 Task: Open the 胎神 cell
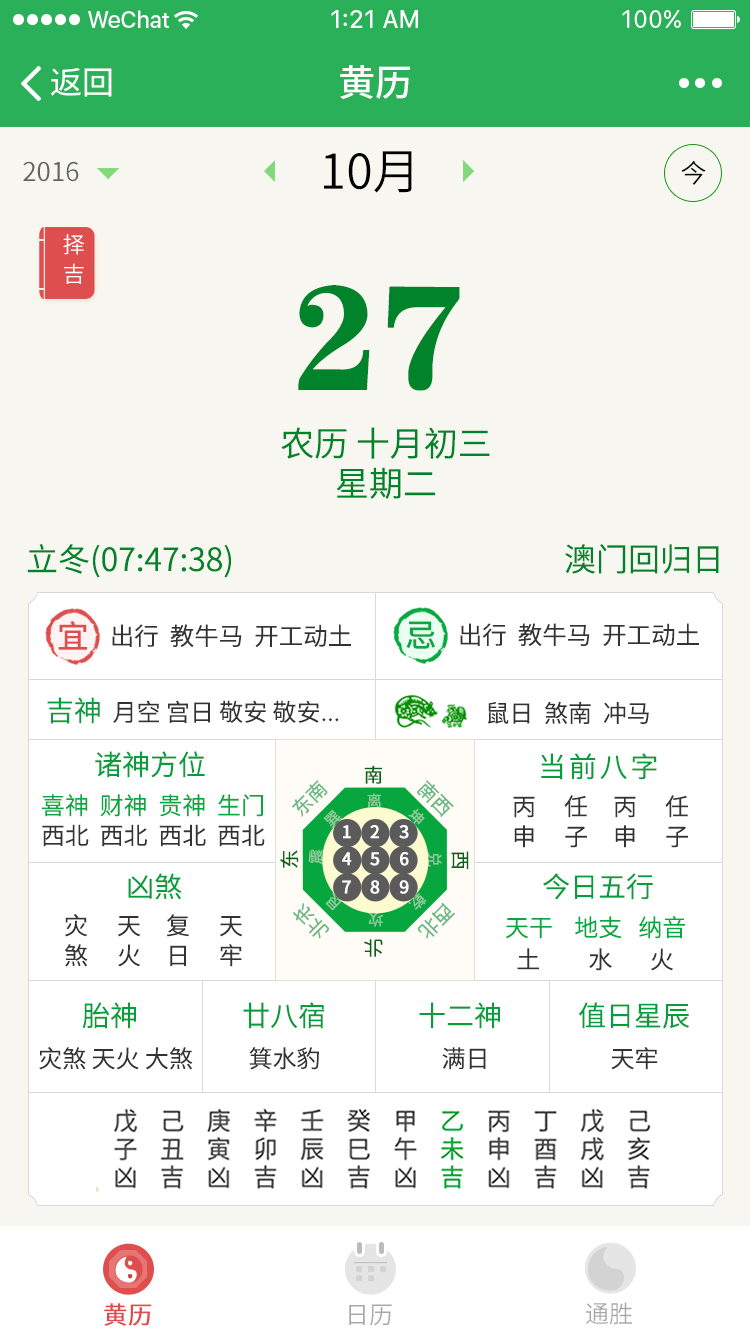[115, 1036]
